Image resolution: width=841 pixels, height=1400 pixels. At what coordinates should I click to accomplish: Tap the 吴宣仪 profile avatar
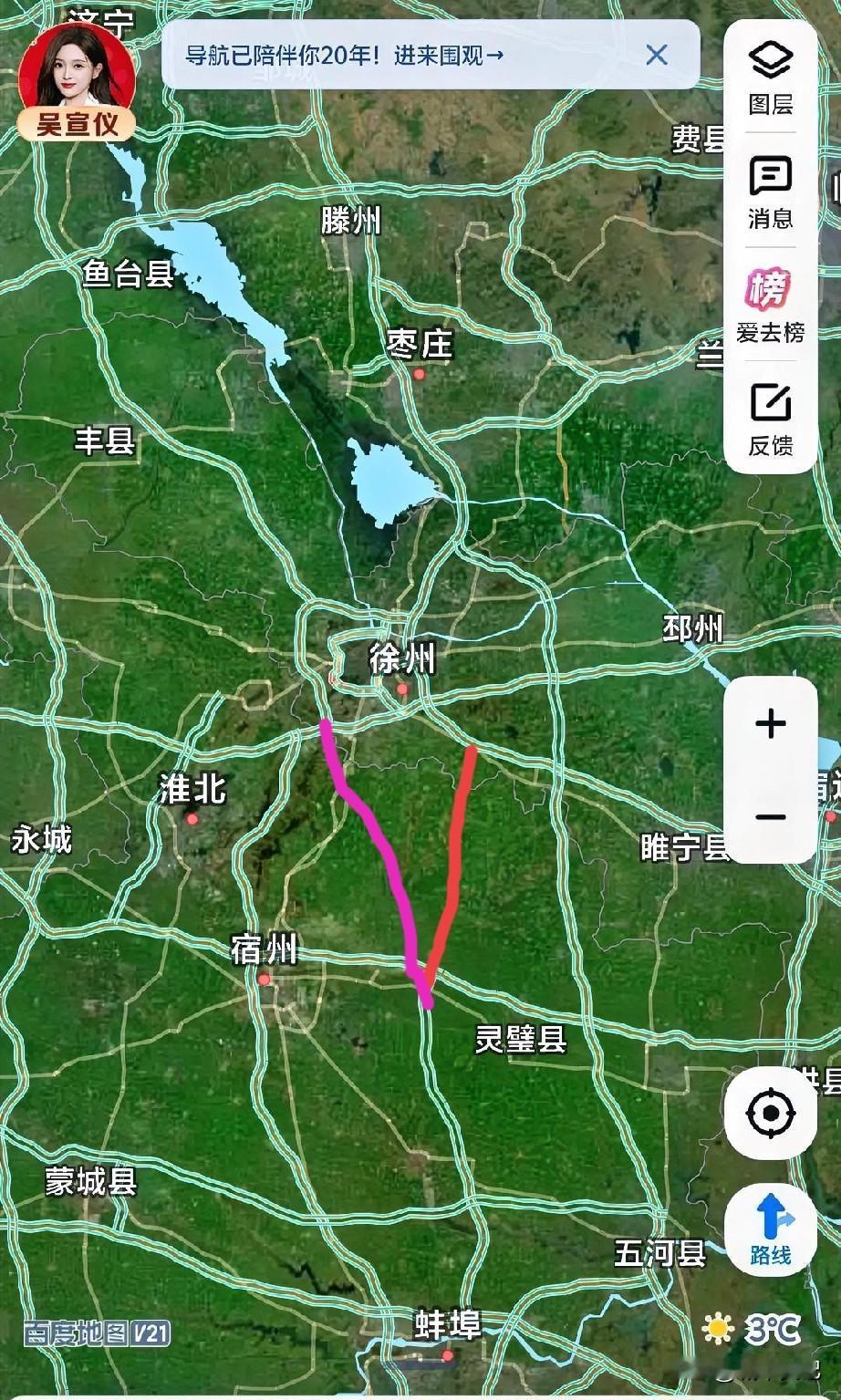tap(79, 68)
